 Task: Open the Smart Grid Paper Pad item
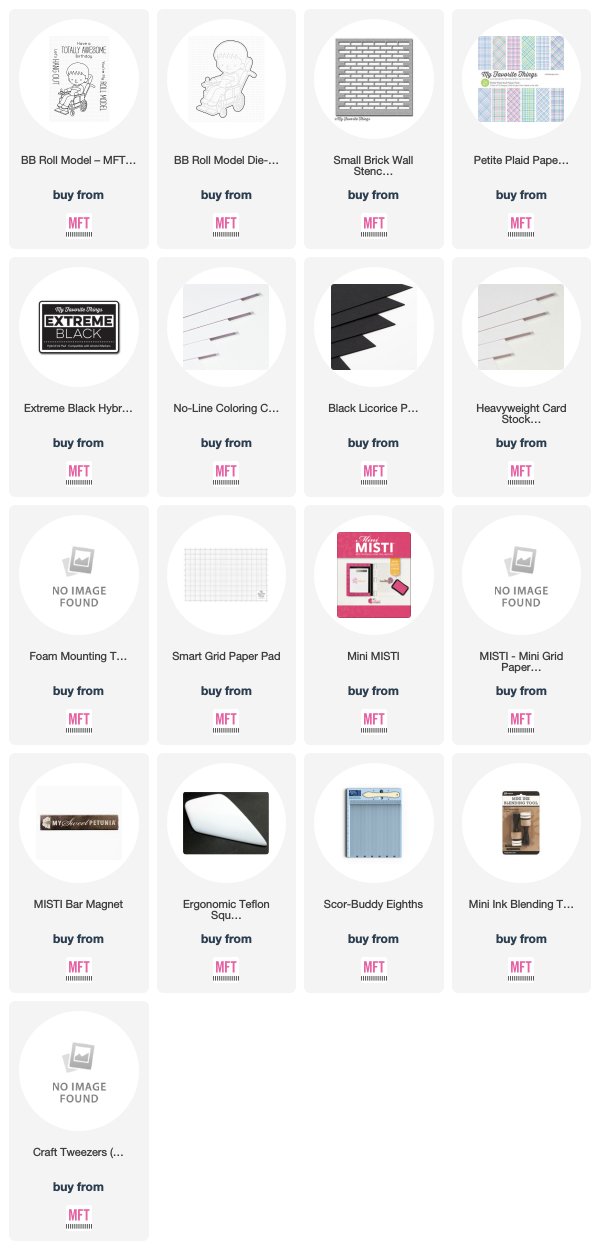(x=226, y=625)
